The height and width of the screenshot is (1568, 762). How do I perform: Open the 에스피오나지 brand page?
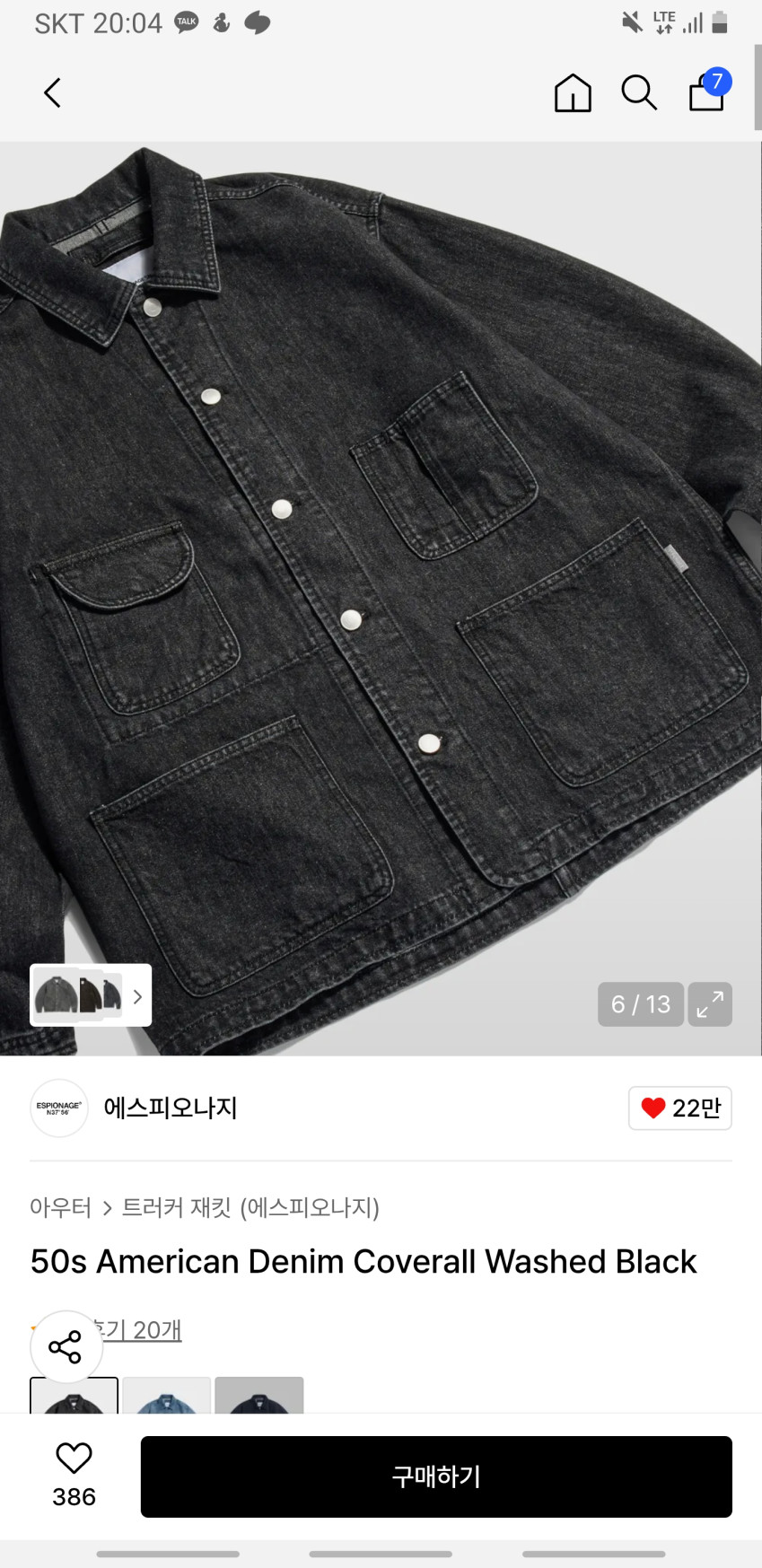[x=170, y=1108]
